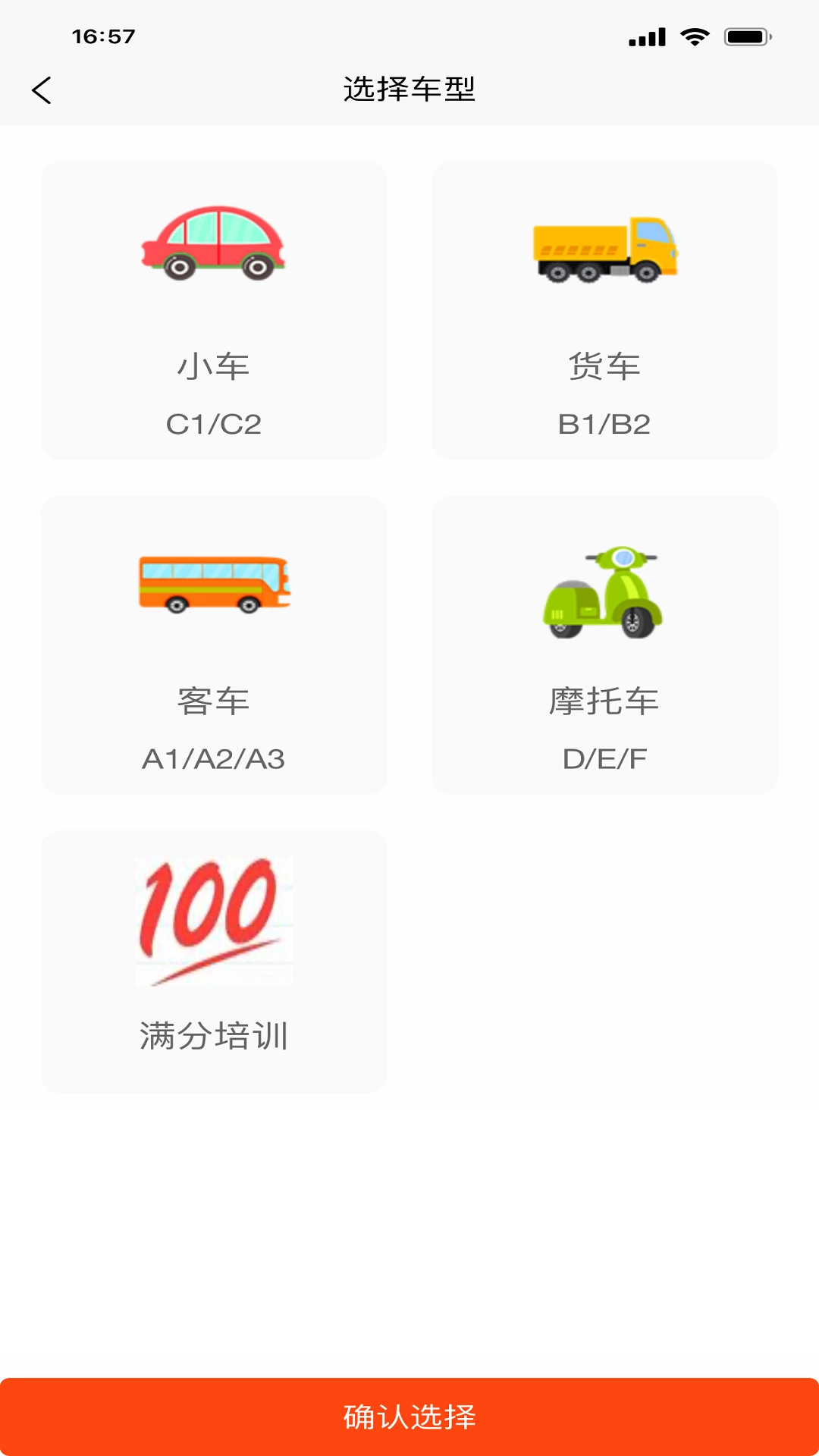Screen dimensions: 819x1456
Task: Pick the 客车 A1/A2/A3 option
Action: click(x=214, y=645)
